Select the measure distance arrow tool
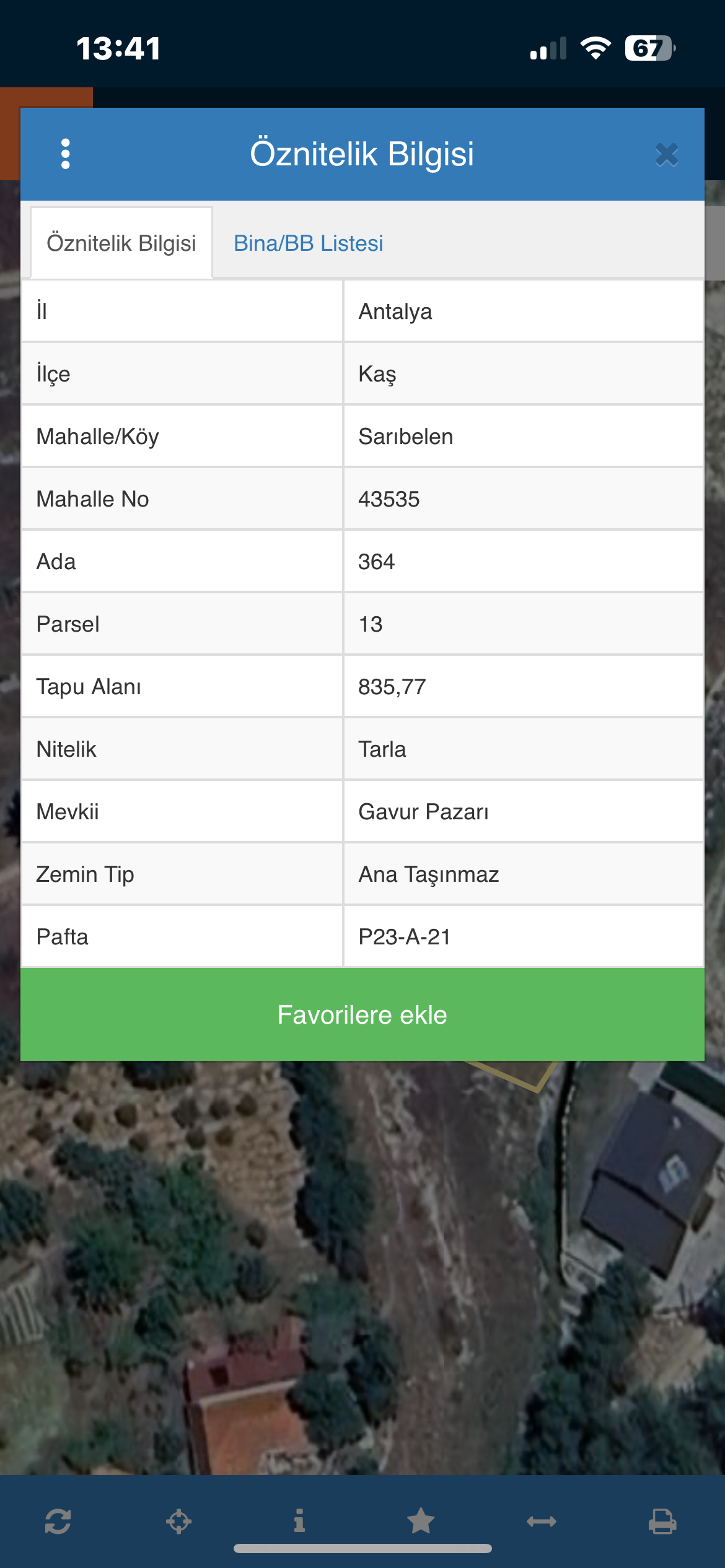Screen dimensions: 725x1568 coord(542,1521)
